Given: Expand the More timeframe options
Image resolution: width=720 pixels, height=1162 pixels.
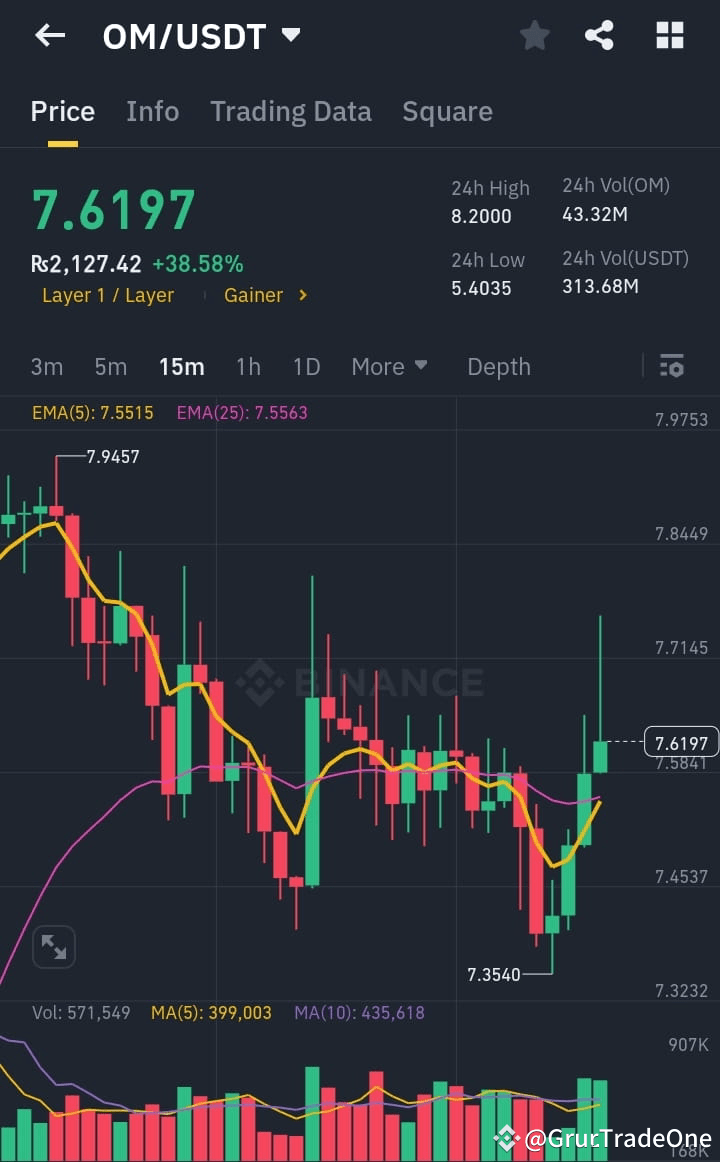Looking at the screenshot, I should 389,366.
